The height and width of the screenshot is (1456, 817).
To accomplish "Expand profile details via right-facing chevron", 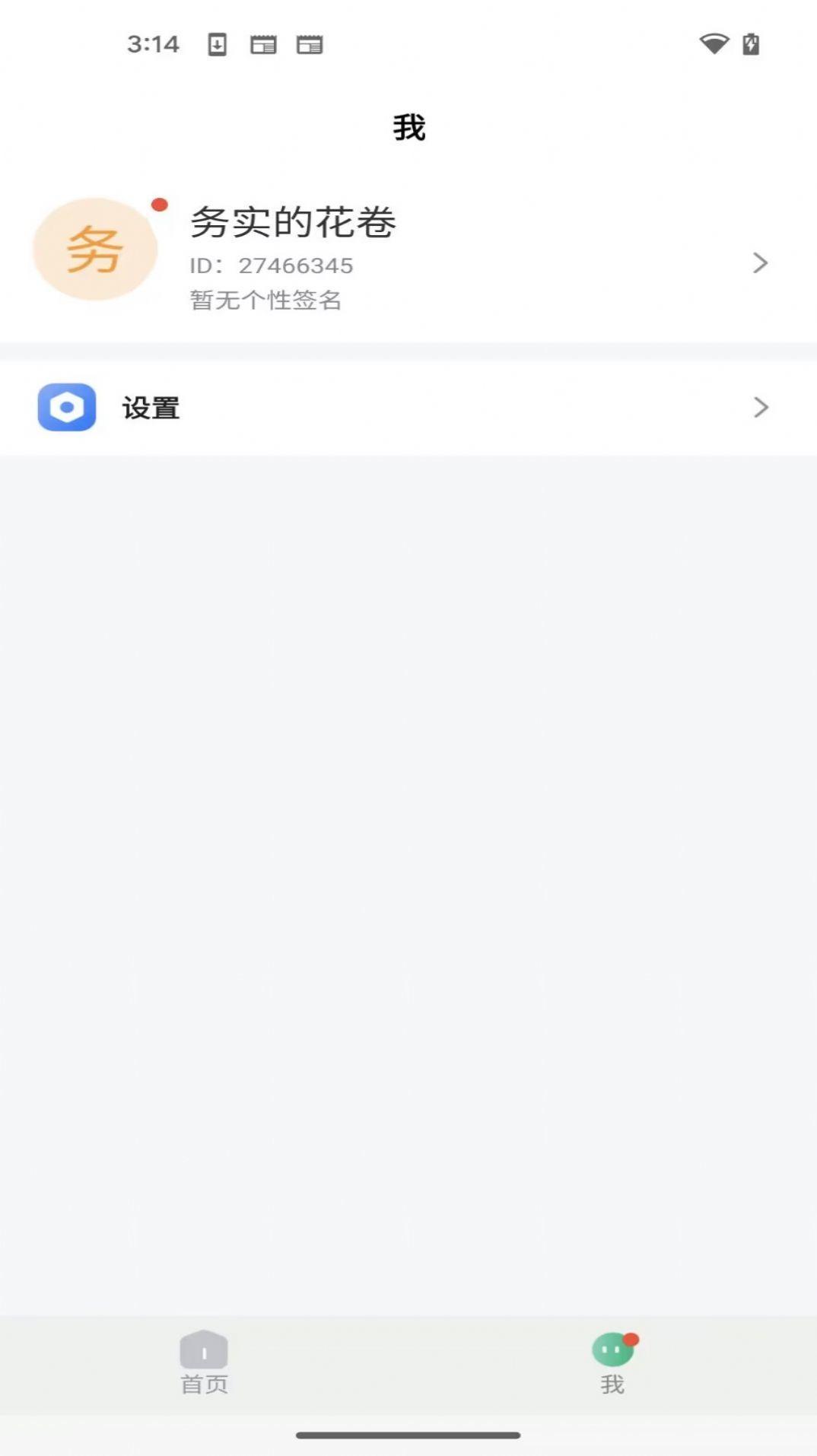I will (x=760, y=263).
